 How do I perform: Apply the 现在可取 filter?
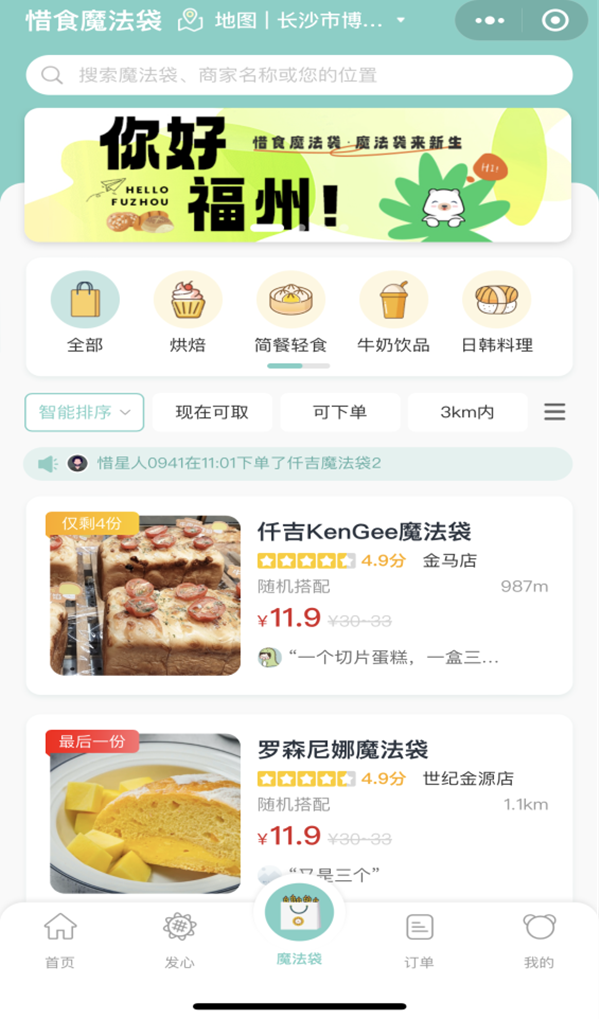212,412
